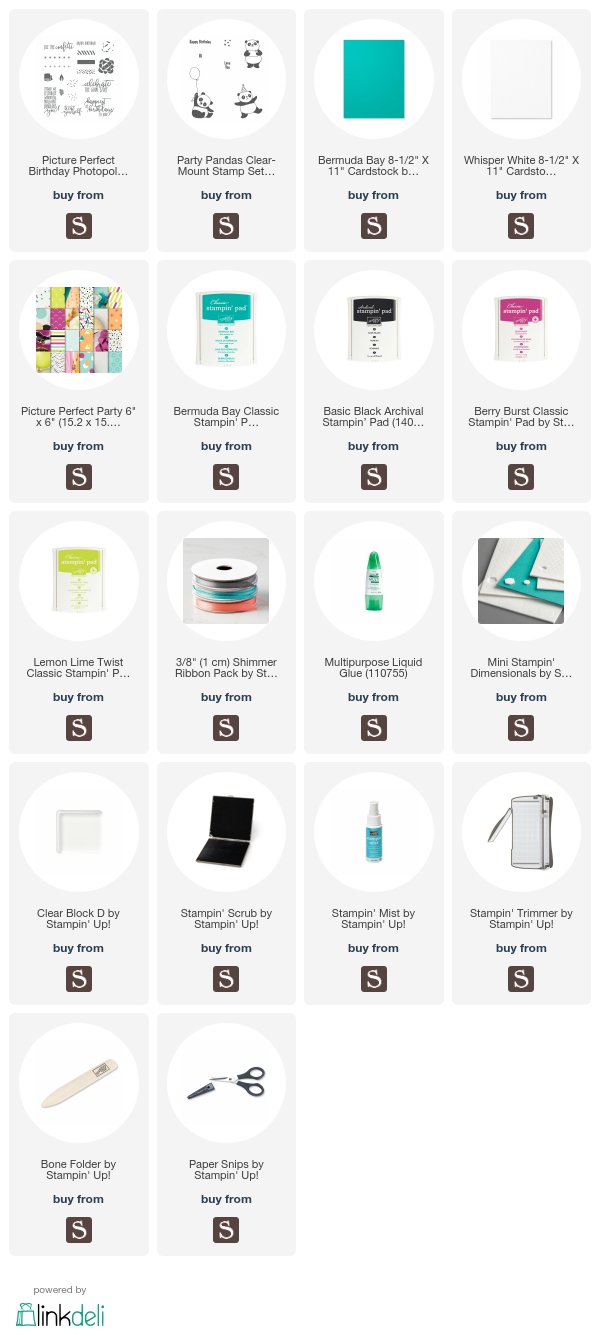Tap store icon under Paper Snips
This screenshot has width=600, height=1336.
226,1229
